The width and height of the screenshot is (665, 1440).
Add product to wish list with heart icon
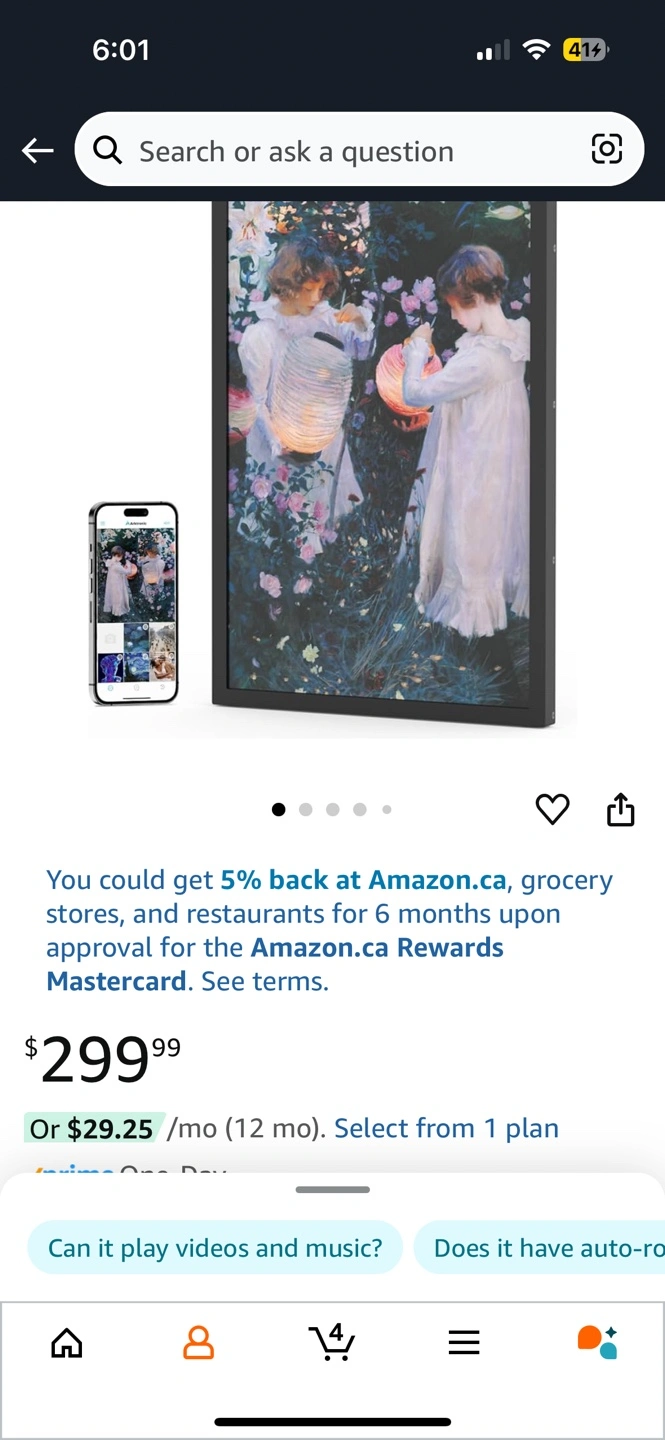[552, 809]
